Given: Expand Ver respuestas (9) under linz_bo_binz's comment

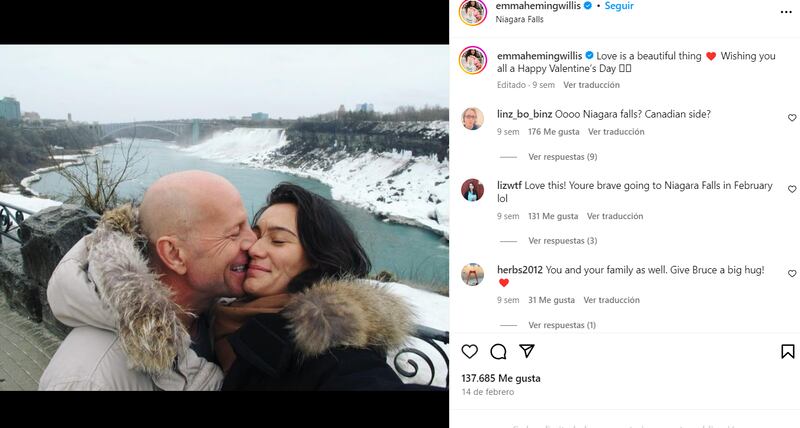Looking at the screenshot, I should pyautogui.click(x=562, y=157).
